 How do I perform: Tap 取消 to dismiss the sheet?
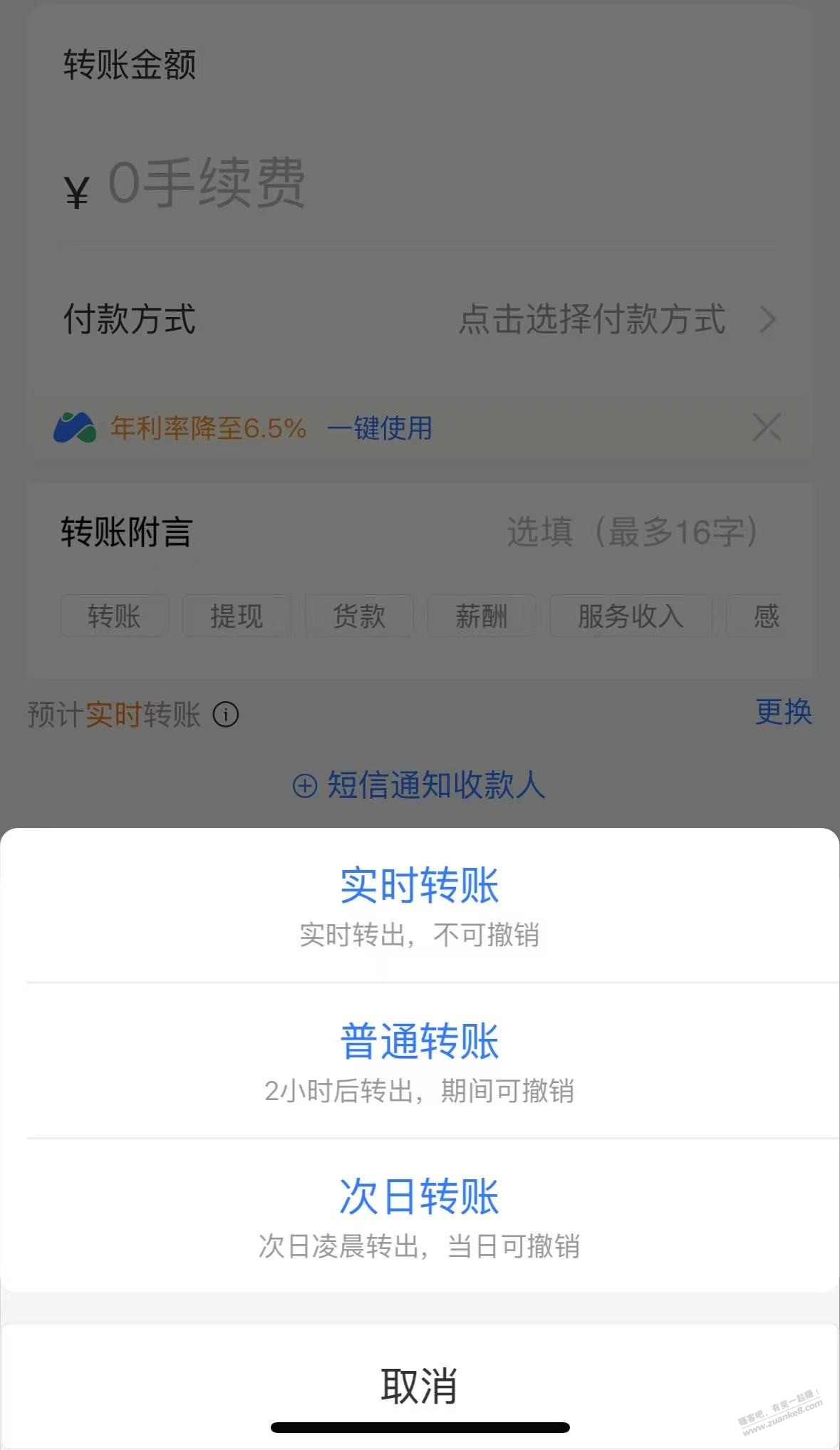click(419, 1385)
